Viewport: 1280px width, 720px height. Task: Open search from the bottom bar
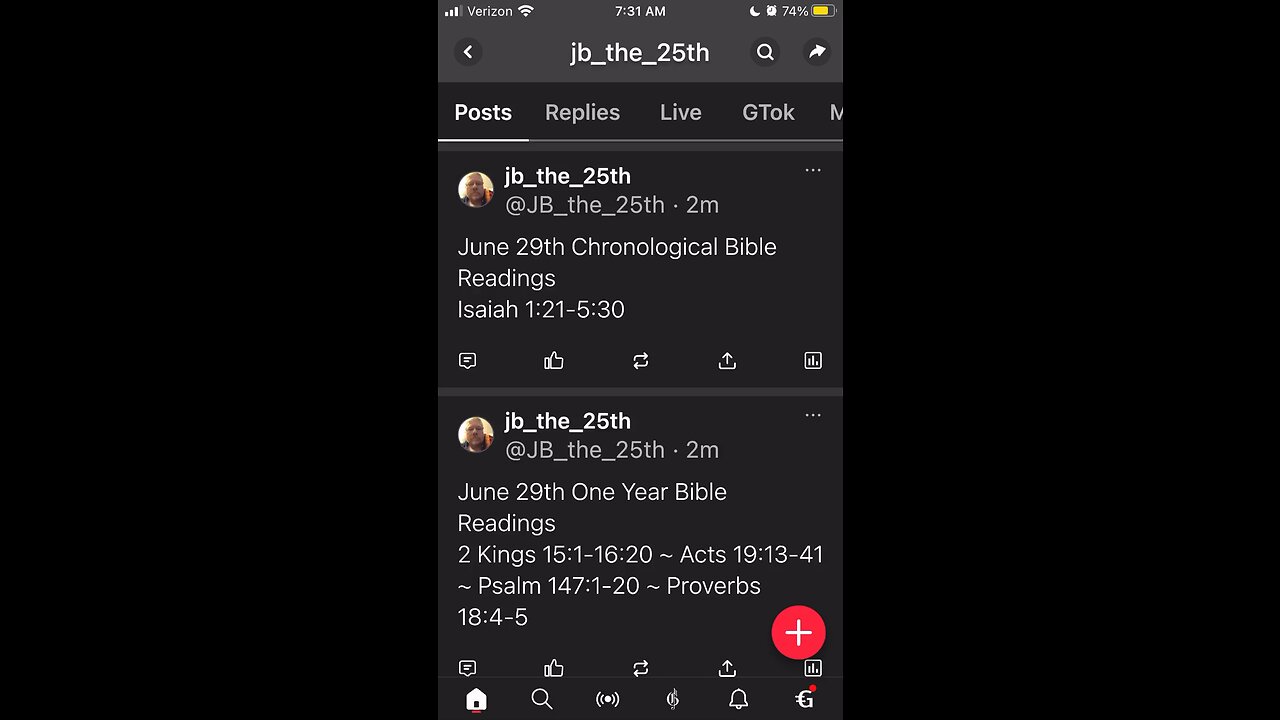tap(542, 700)
